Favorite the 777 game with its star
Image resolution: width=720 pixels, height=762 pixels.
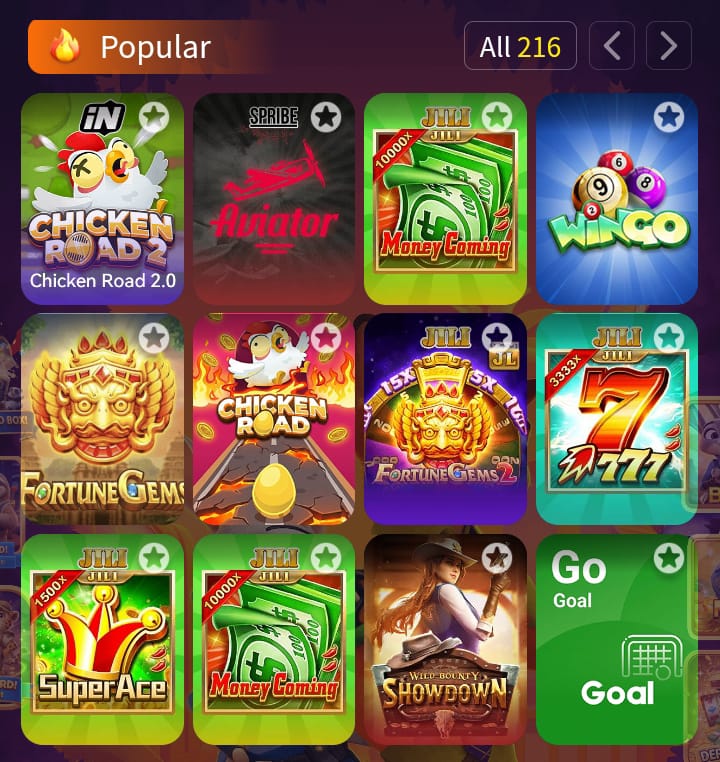click(669, 337)
